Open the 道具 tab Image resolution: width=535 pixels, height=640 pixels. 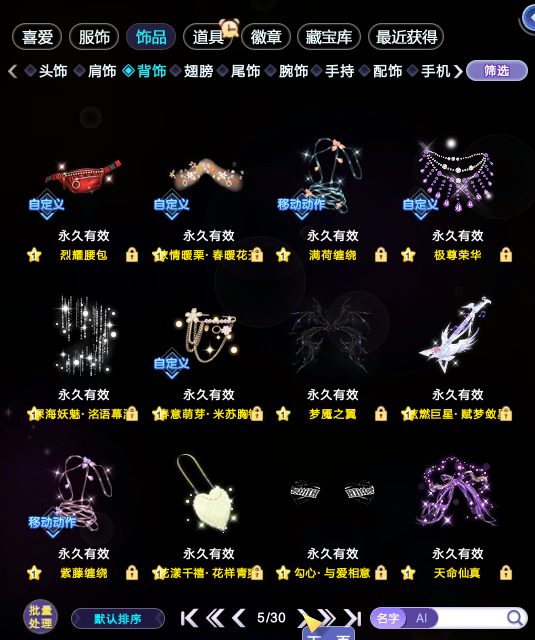tap(208, 37)
